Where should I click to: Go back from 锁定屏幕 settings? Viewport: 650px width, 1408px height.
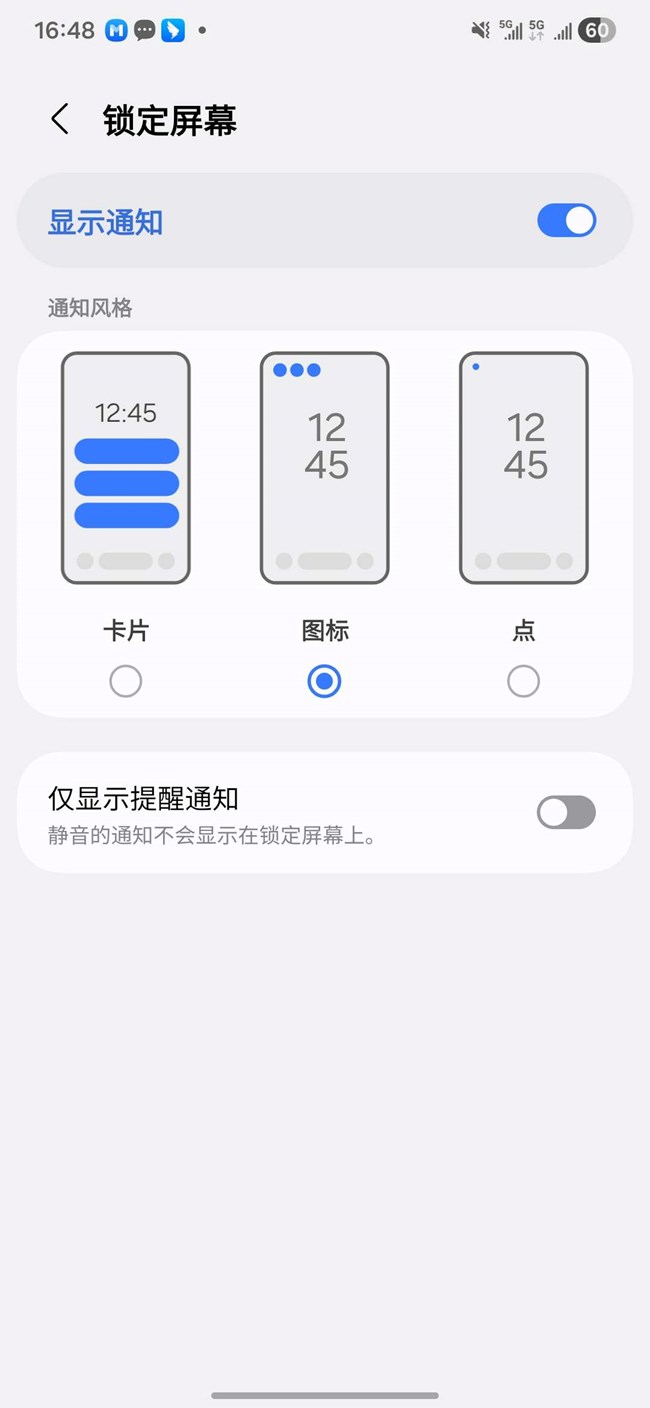[60, 119]
